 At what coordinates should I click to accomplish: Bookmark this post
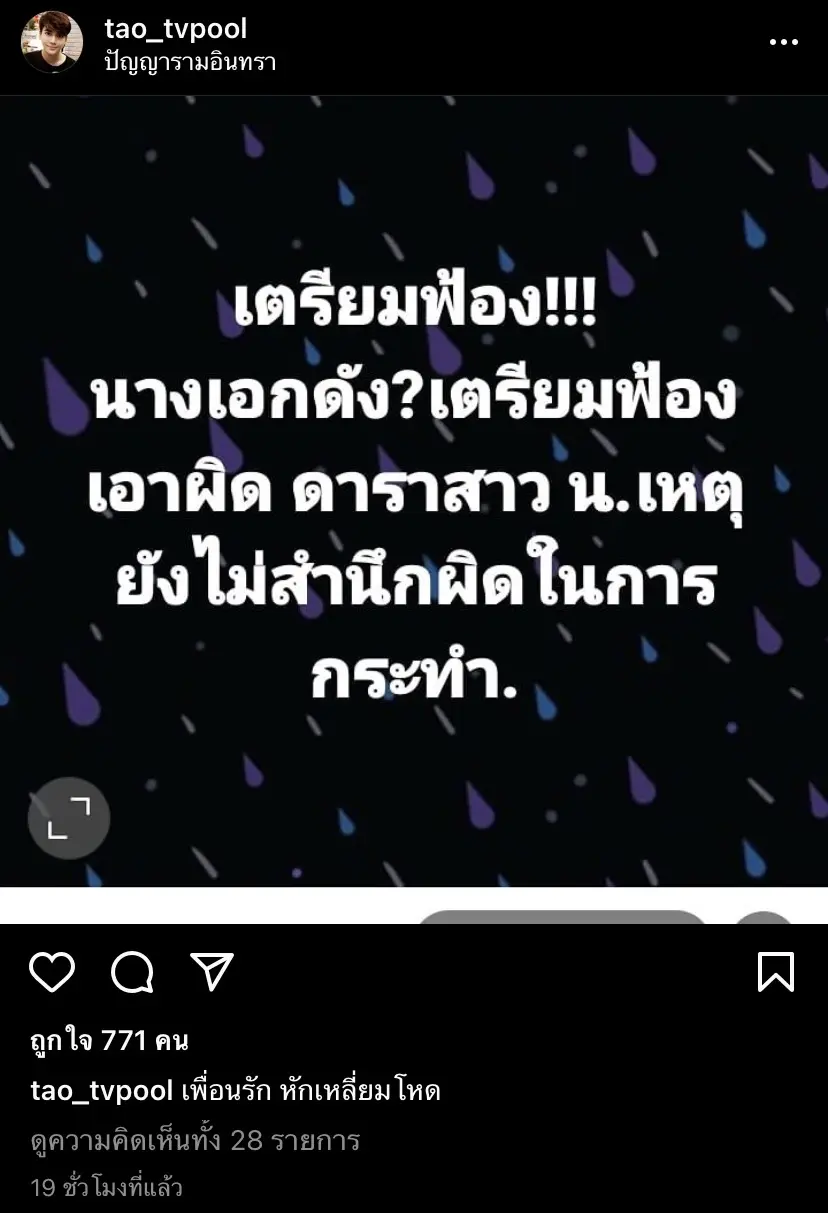[x=776, y=971]
